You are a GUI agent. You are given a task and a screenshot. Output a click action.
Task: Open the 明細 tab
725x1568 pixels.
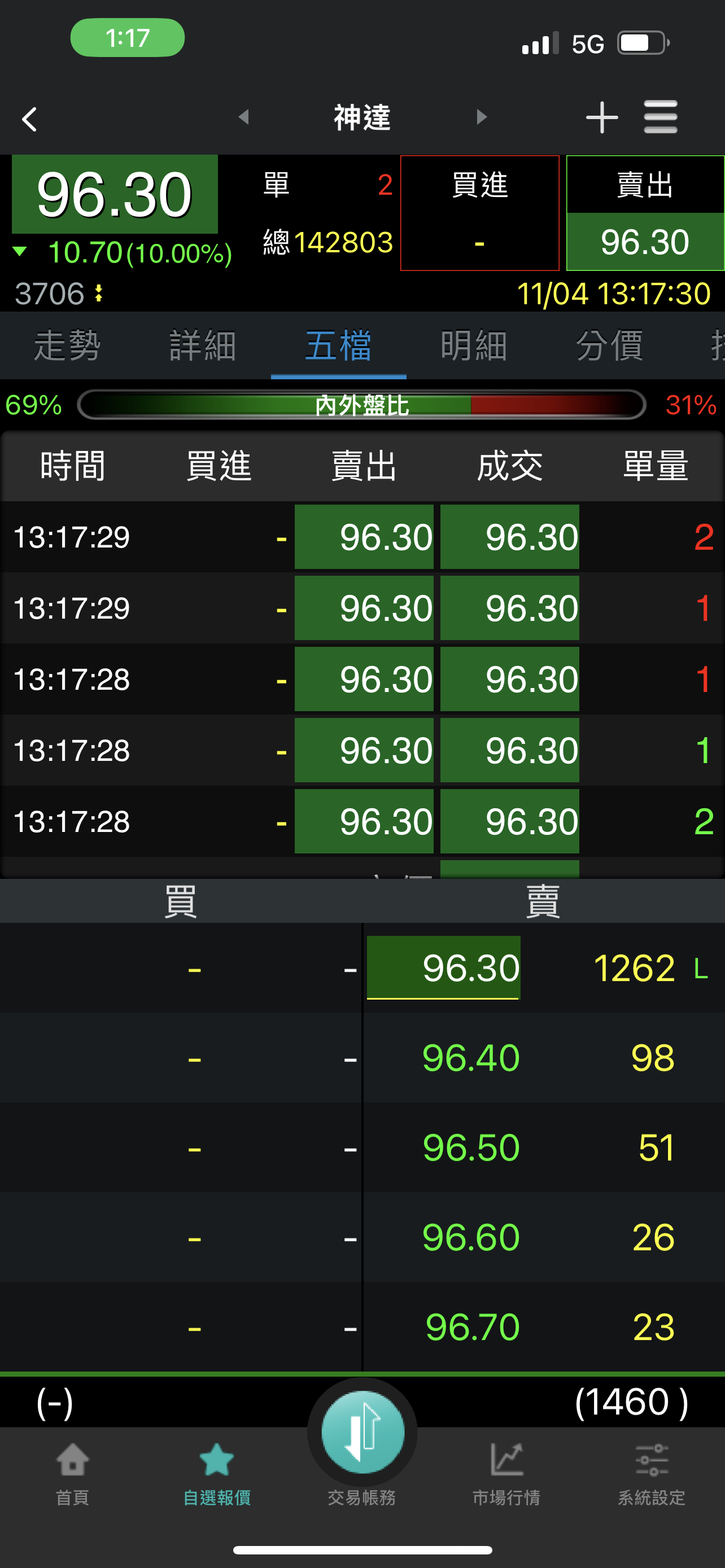tap(474, 345)
